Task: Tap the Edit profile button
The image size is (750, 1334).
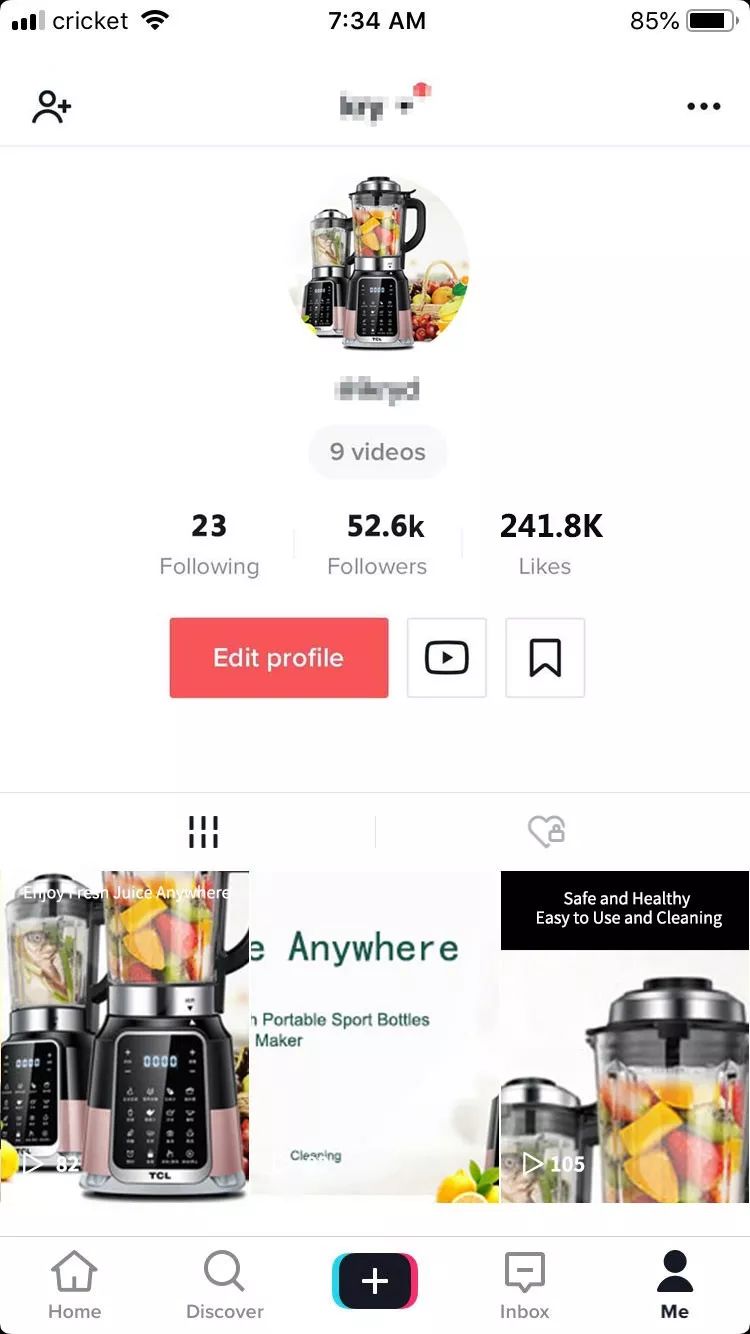Action: (x=278, y=657)
